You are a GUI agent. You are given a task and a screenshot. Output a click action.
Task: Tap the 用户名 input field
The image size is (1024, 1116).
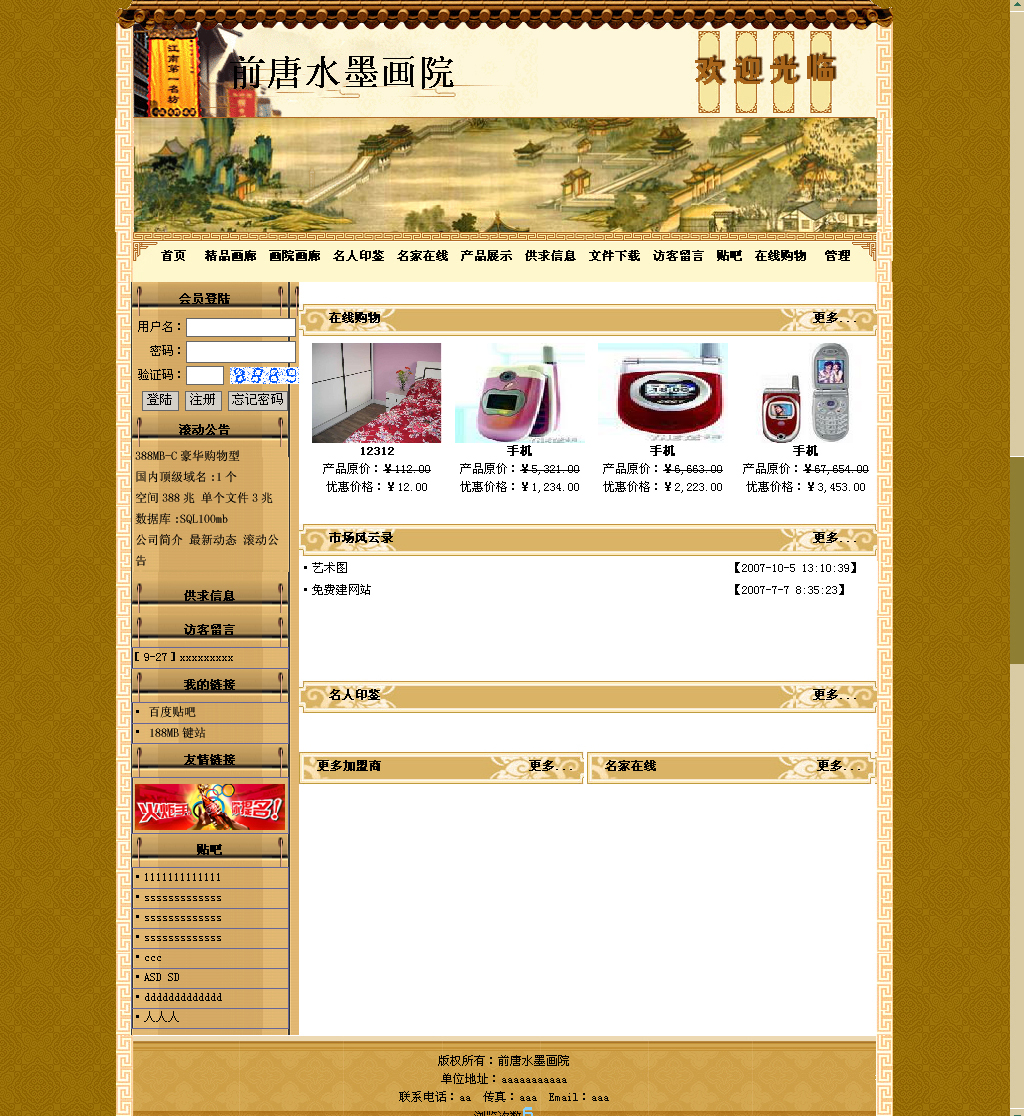[240, 328]
